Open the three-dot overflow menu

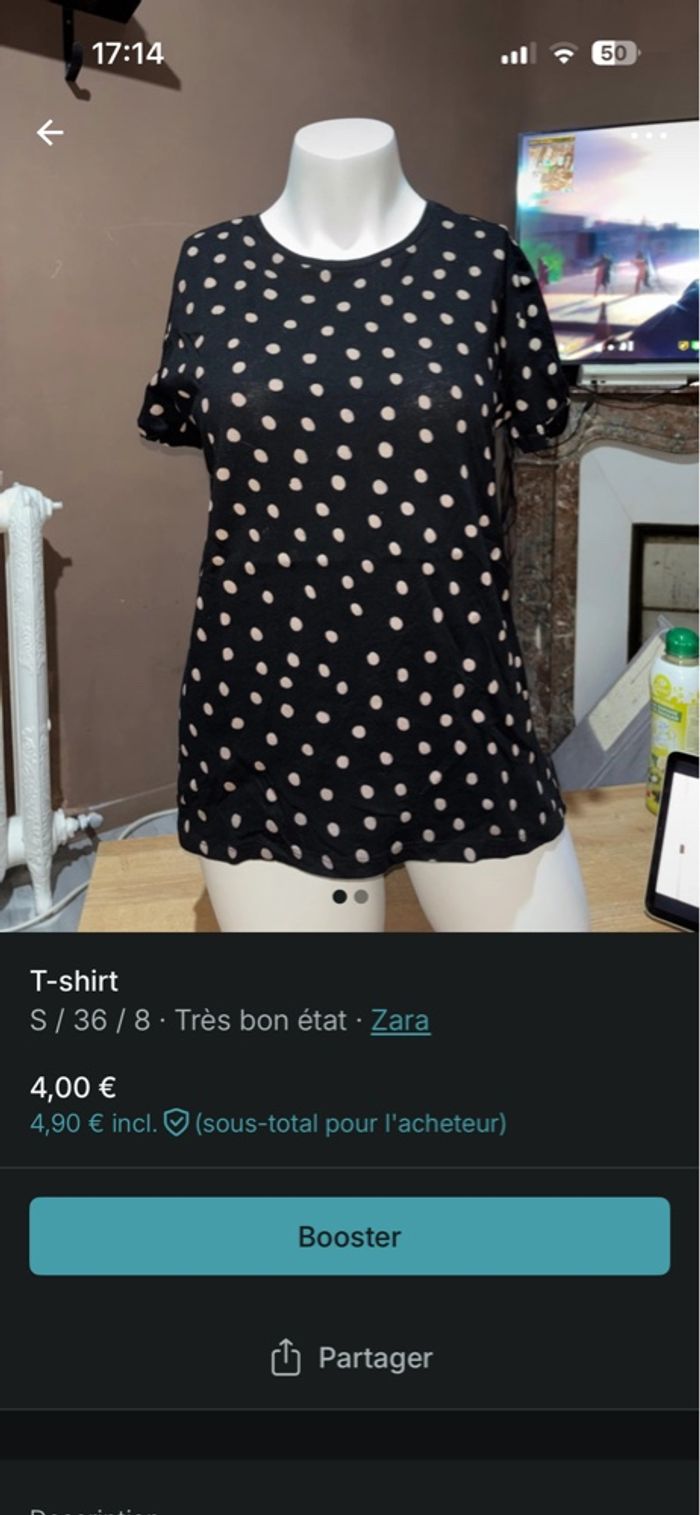coord(647,134)
